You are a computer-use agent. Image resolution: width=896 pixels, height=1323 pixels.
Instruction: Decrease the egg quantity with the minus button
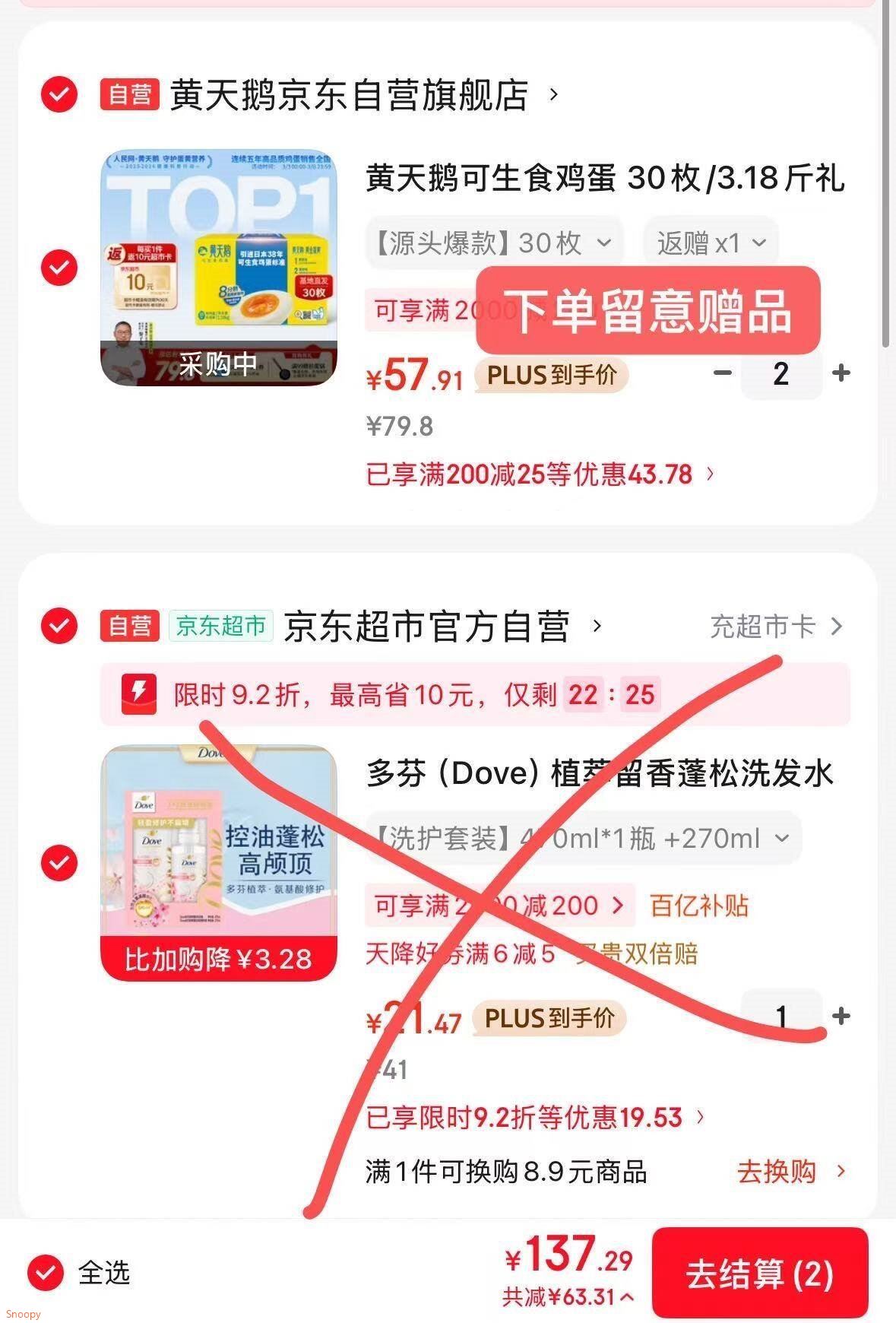pyautogui.click(x=722, y=373)
